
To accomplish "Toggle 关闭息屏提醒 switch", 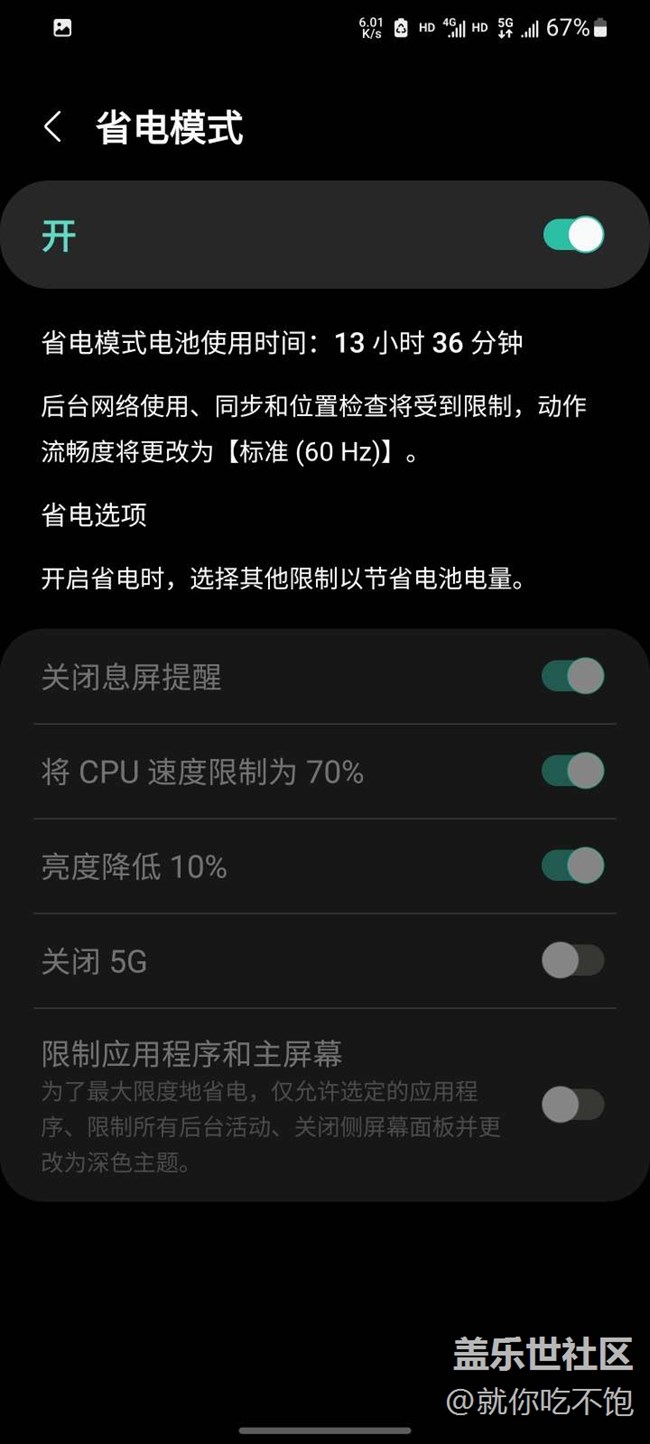I will [573, 676].
